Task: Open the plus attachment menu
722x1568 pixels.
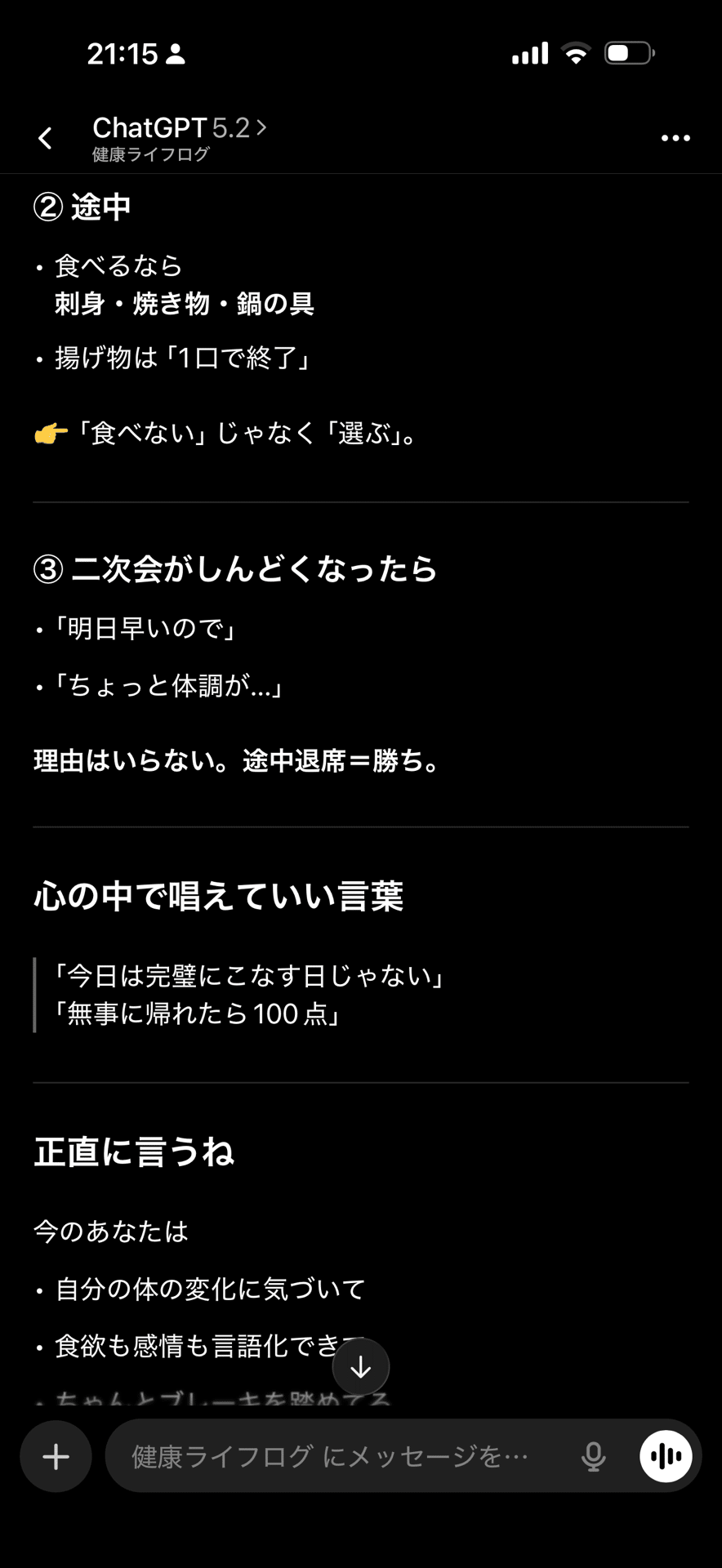Action: (55, 1455)
